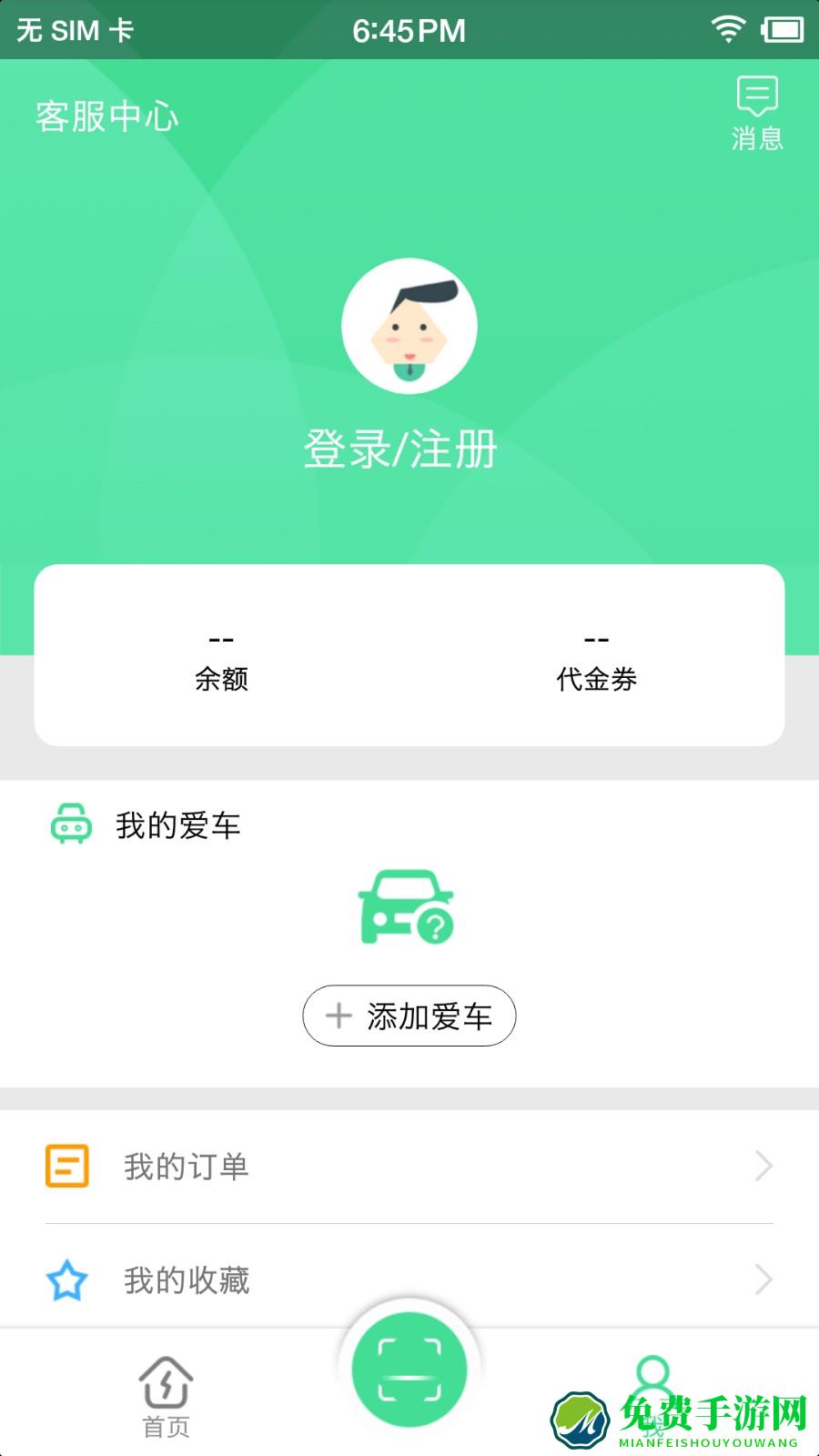
Task: Tap the Wi-Fi icon in status bar
Action: tap(727, 29)
